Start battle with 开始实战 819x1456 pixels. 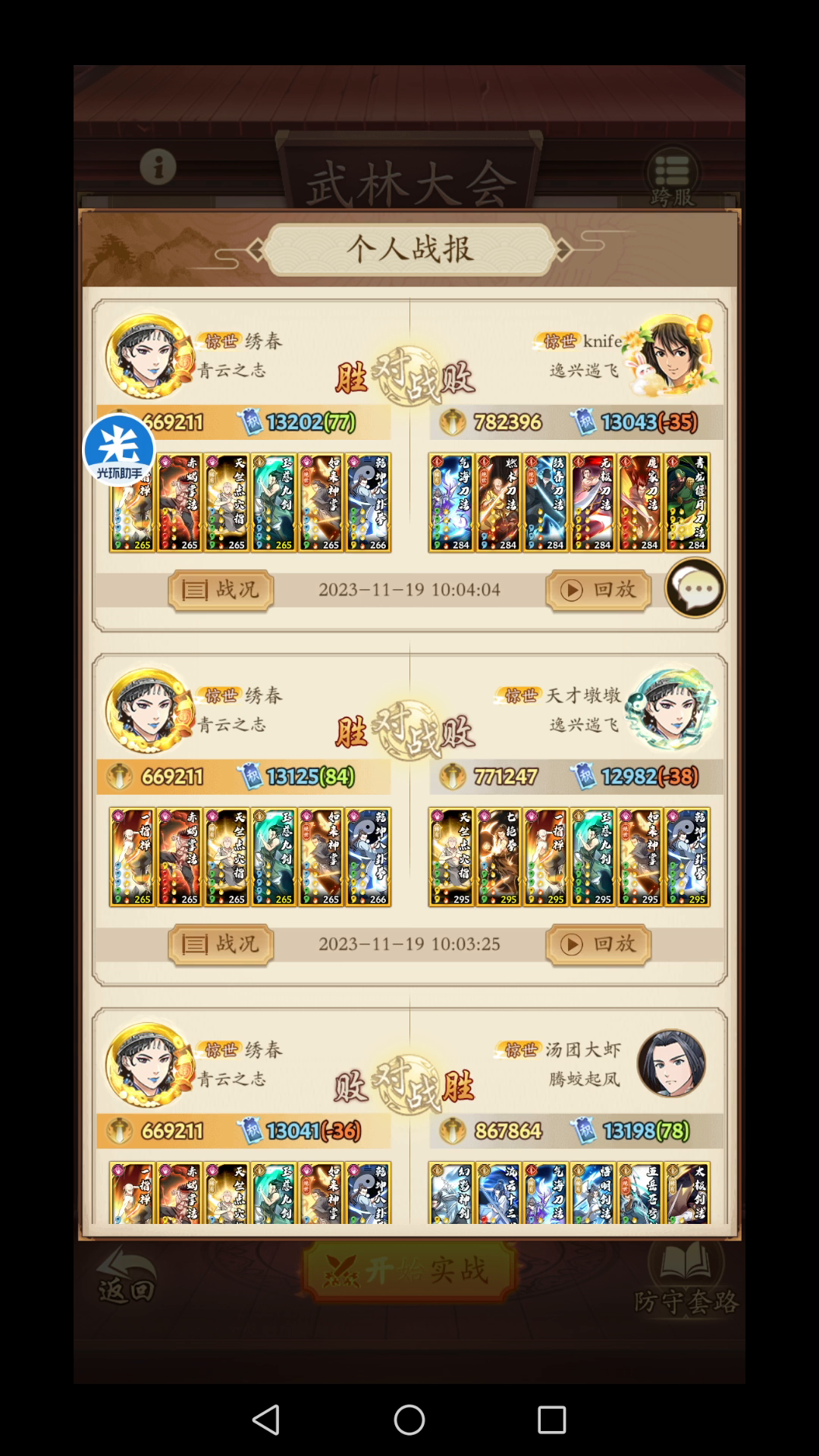click(409, 1270)
